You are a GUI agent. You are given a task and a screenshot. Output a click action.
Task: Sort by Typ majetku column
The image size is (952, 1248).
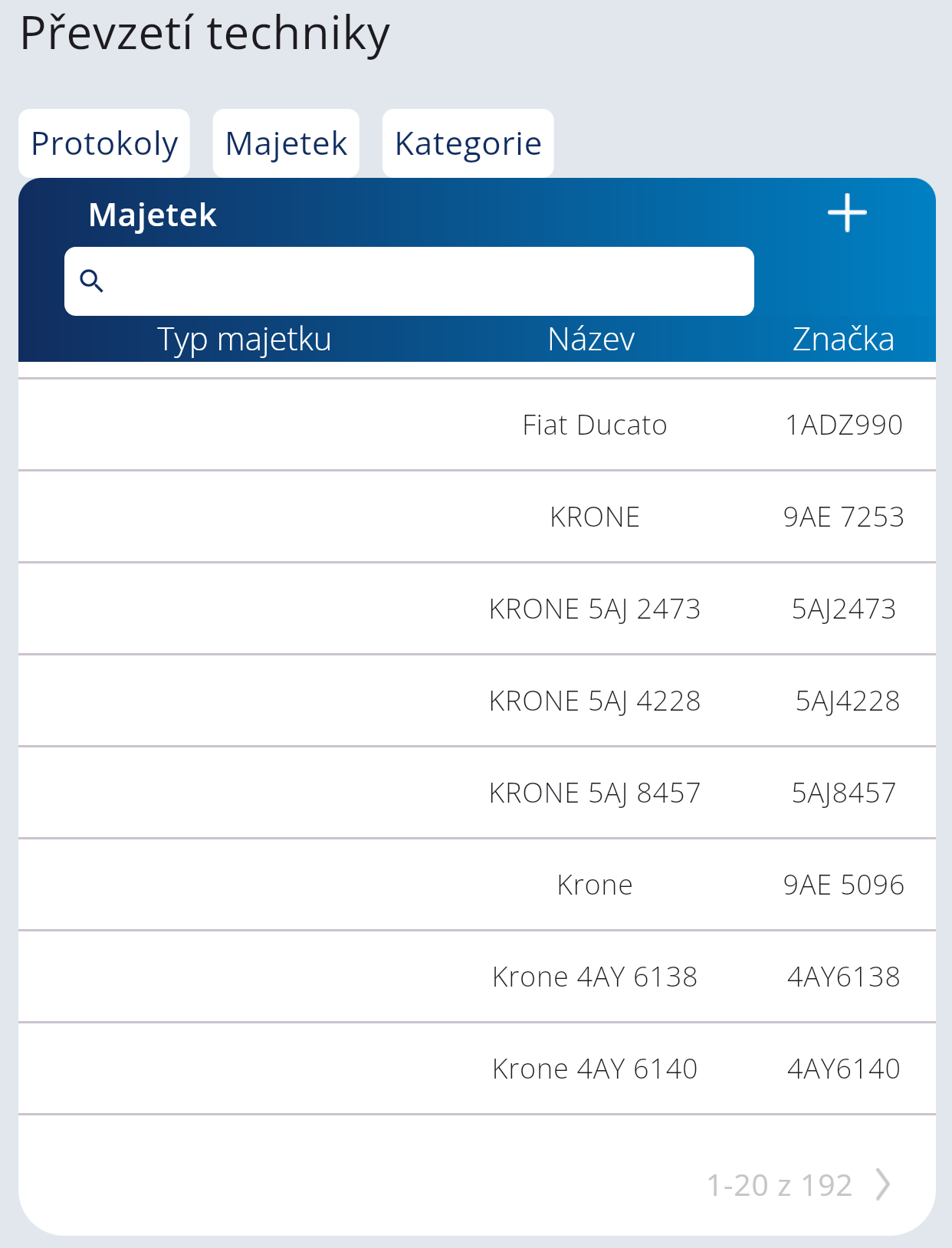tap(244, 339)
